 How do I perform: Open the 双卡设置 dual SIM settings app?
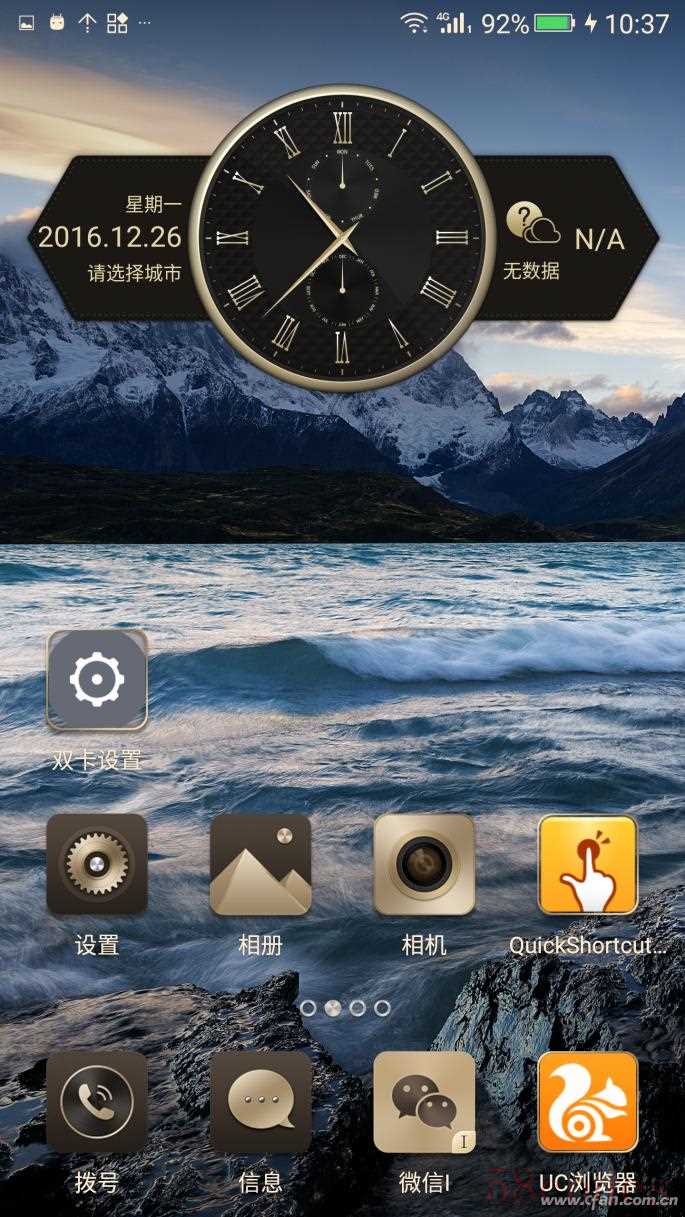pyautogui.click(x=97, y=680)
